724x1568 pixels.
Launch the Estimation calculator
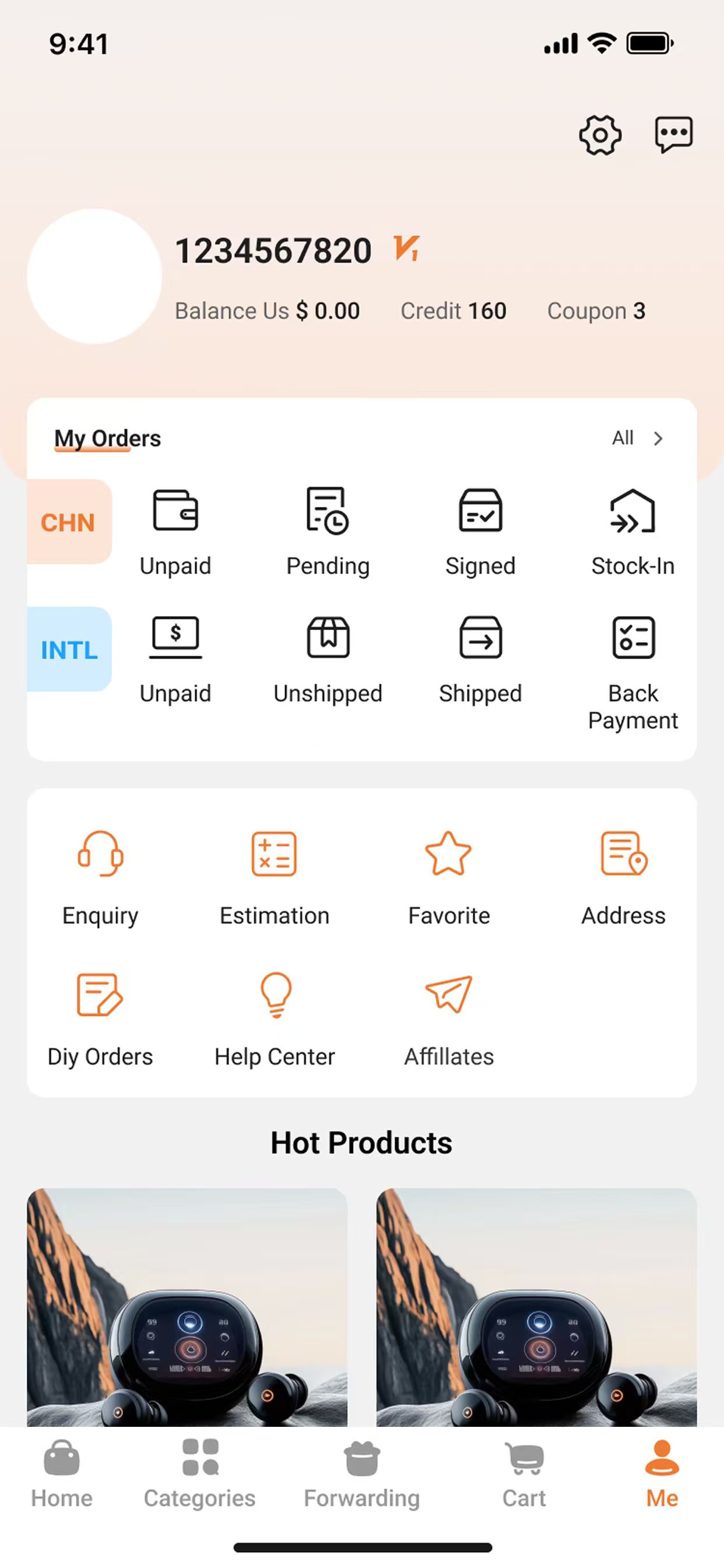275,879
